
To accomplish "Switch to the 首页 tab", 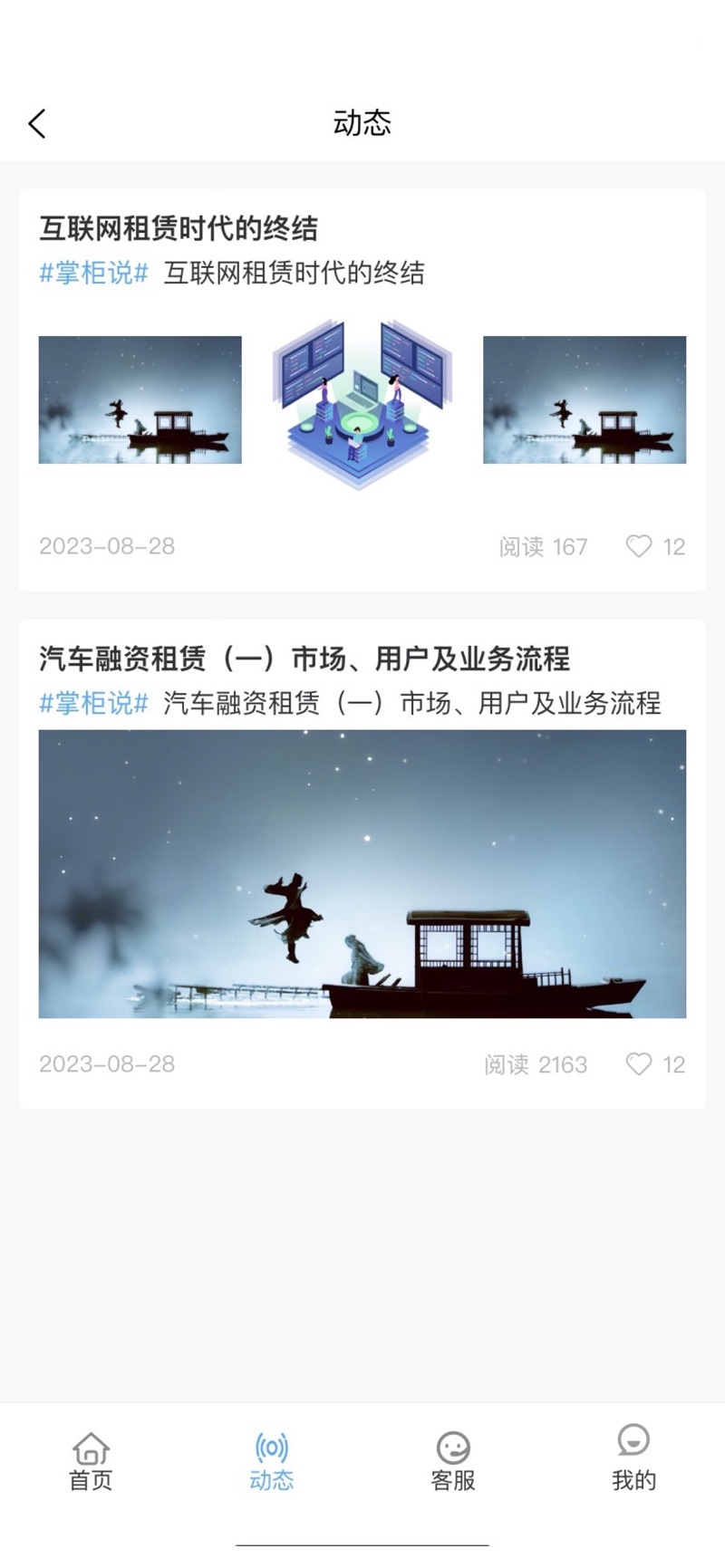I will 91,1462.
